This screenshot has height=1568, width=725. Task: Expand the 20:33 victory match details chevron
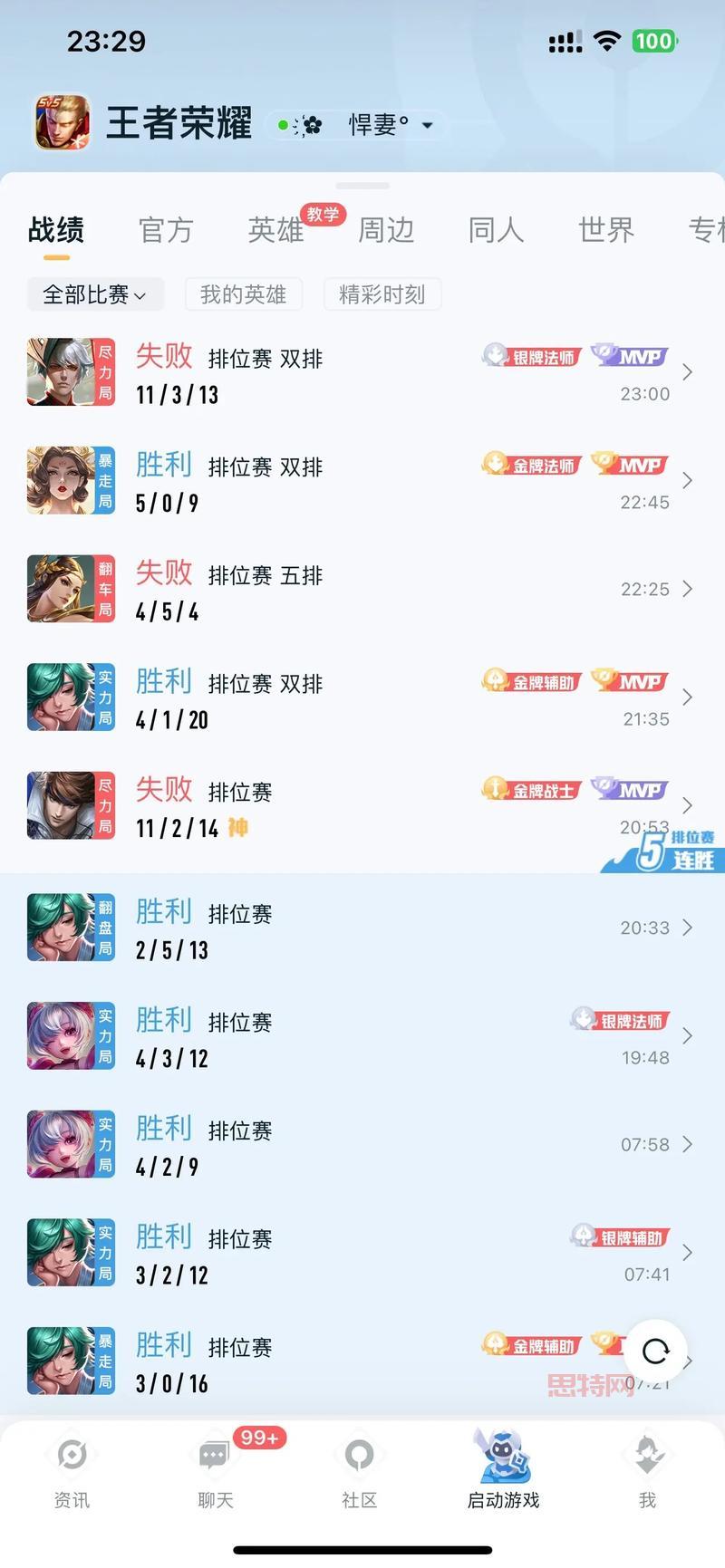[x=687, y=927]
